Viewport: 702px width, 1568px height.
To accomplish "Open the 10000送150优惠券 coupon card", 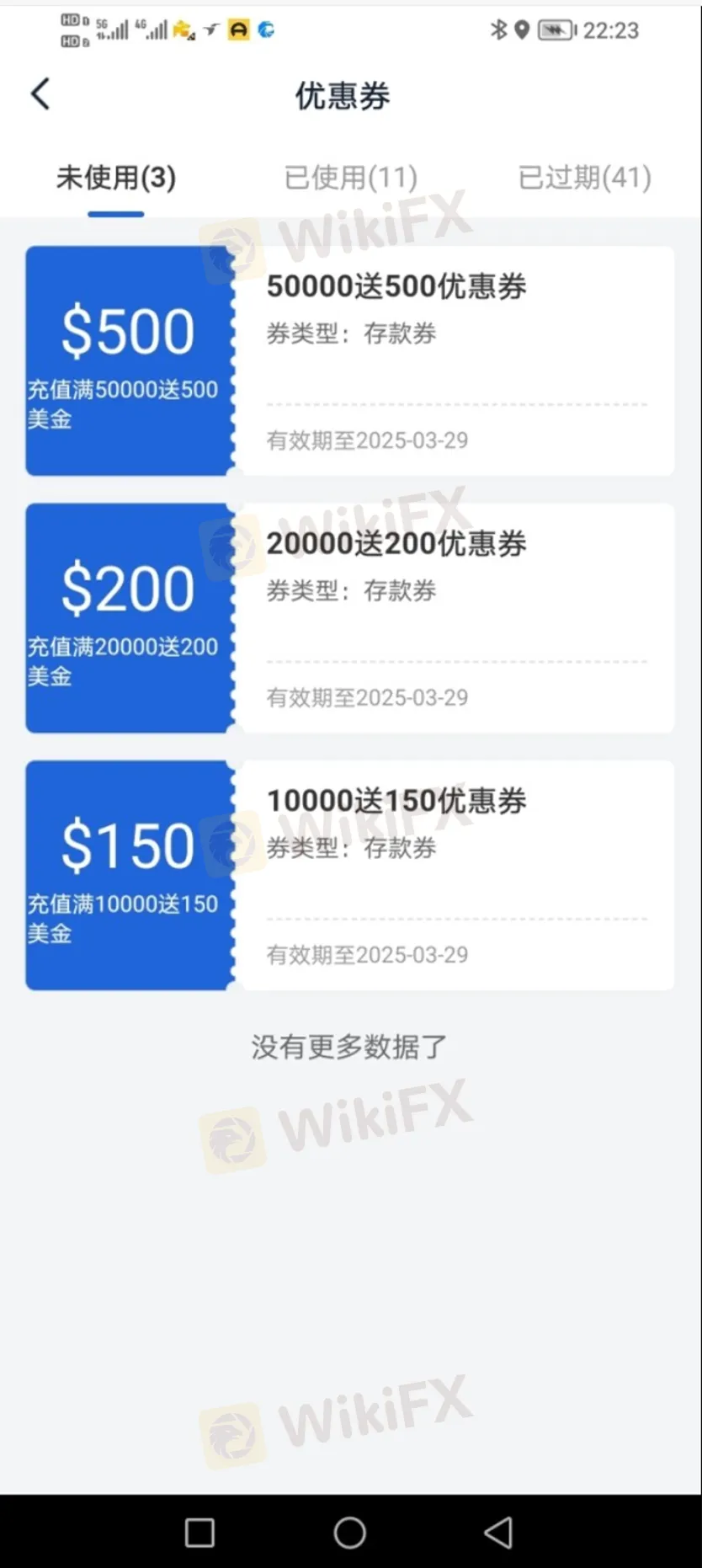I will tap(350, 875).
